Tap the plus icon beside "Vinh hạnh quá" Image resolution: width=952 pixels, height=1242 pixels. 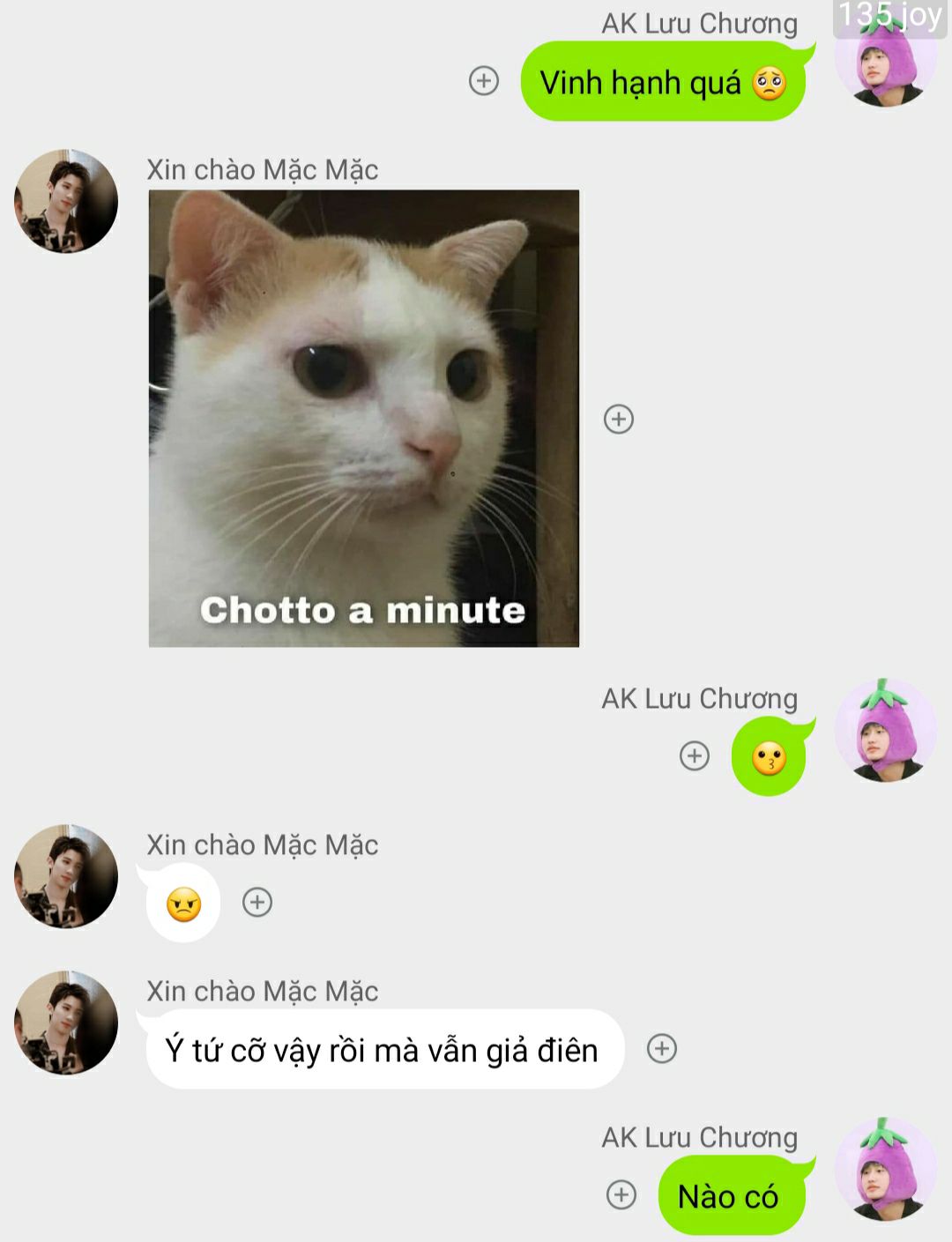pos(483,81)
